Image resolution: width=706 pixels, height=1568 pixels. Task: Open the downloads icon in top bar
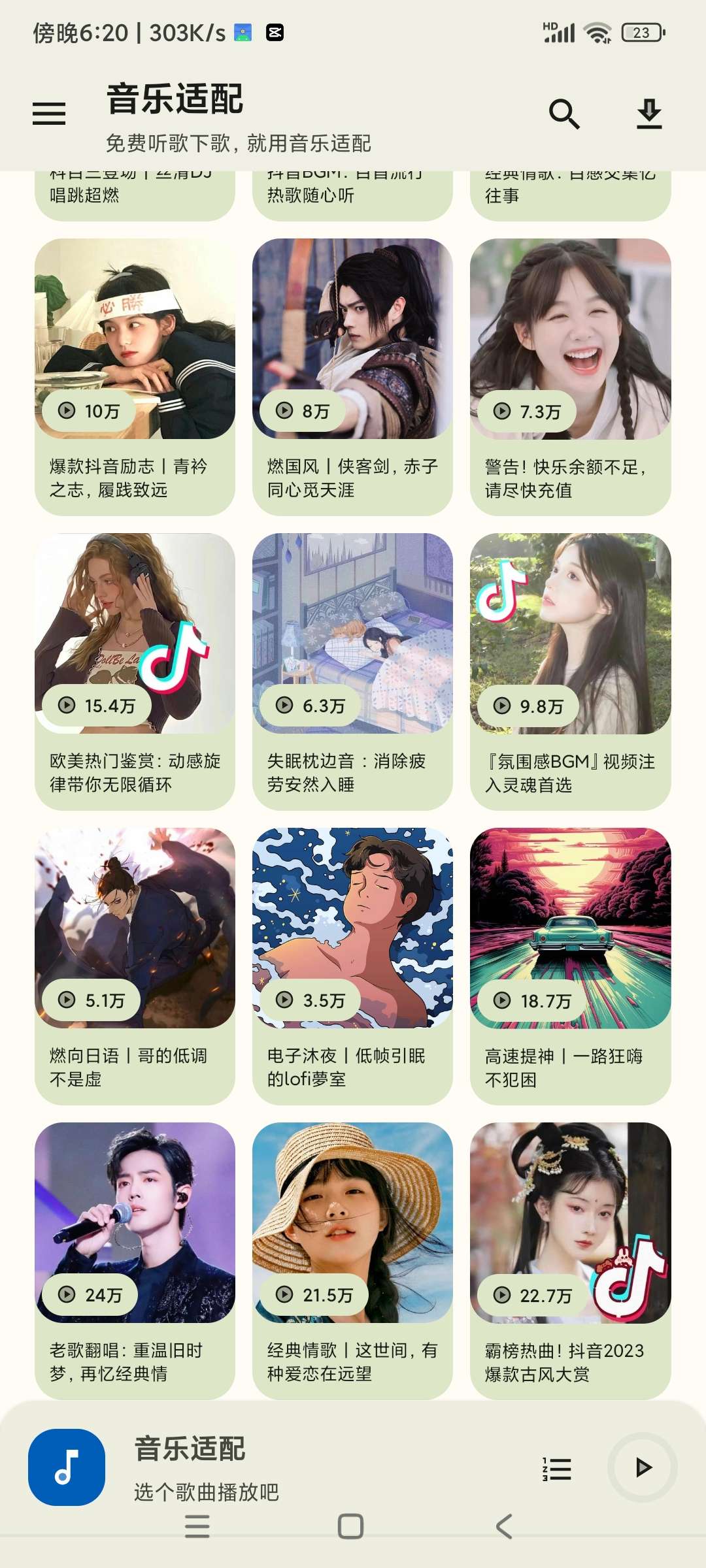tap(649, 114)
